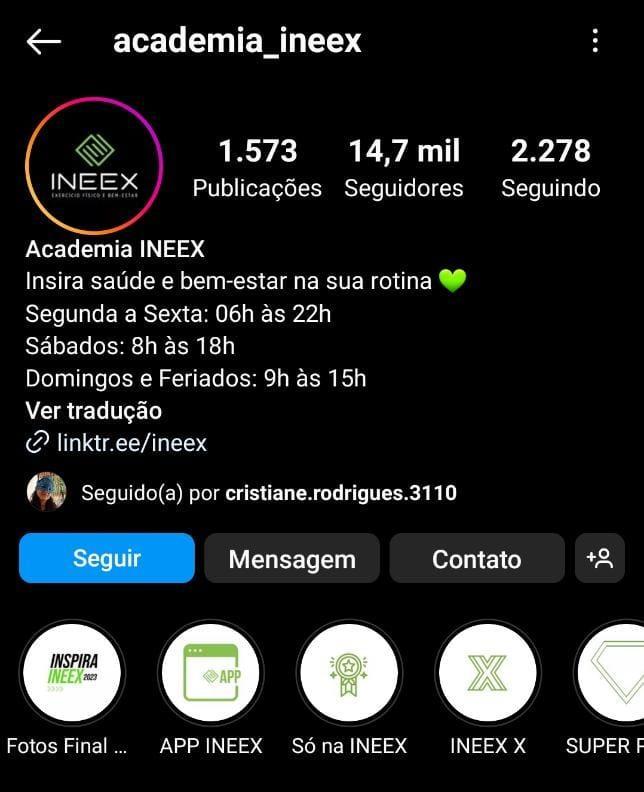Screen dimensions: 644x792
Task: Follow the account with Seguir
Action: pyautogui.click(x=107, y=558)
